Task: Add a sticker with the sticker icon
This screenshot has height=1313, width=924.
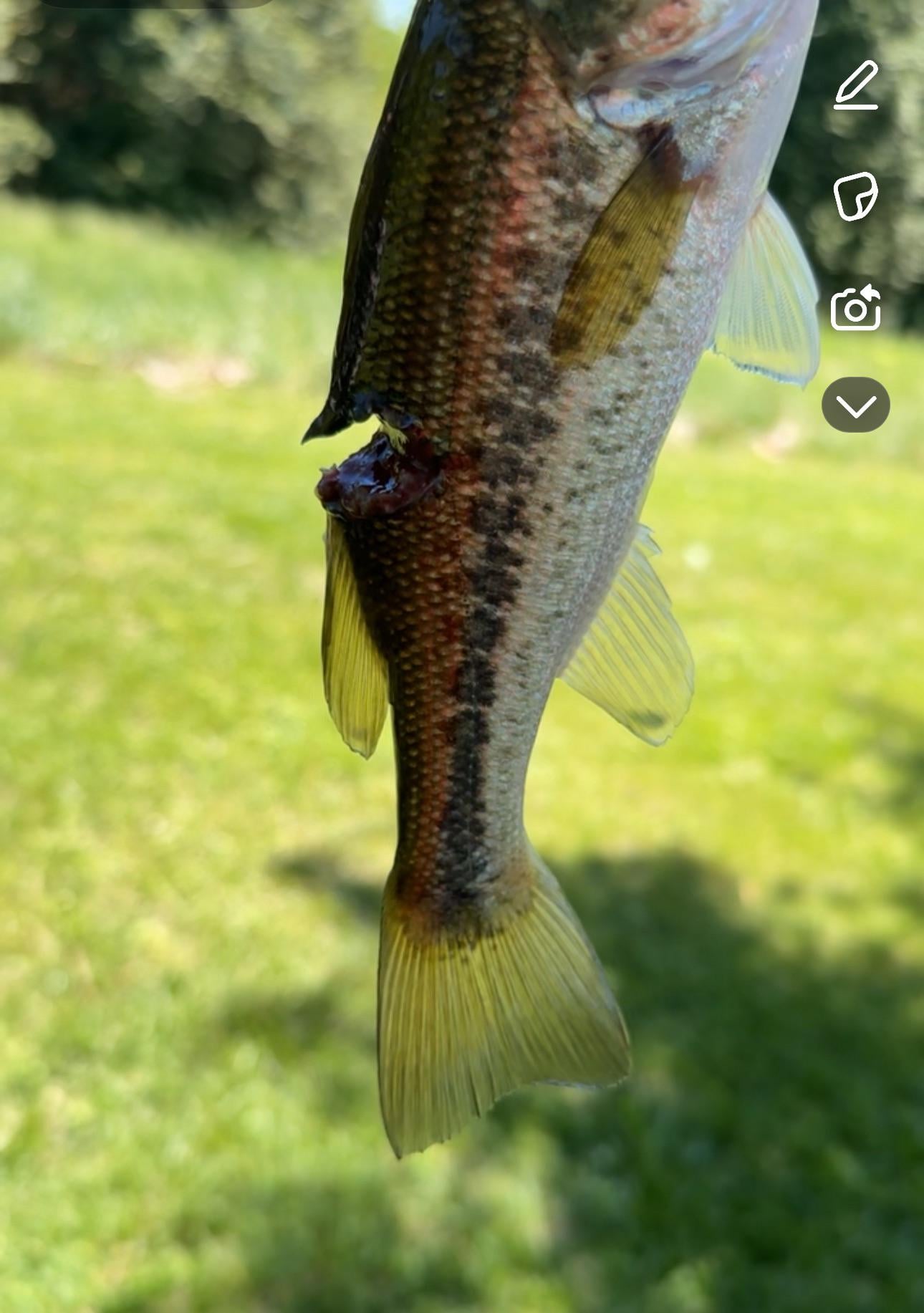Action: pos(855,196)
